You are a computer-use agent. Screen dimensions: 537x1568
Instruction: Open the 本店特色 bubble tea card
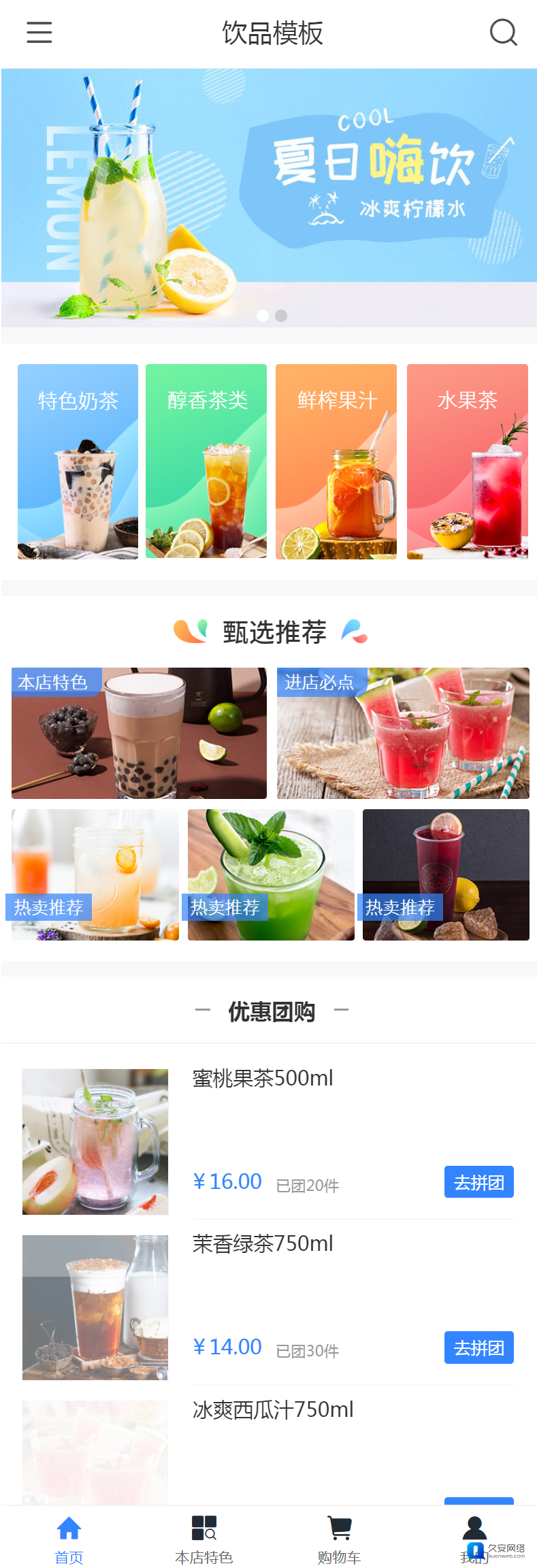[139, 733]
